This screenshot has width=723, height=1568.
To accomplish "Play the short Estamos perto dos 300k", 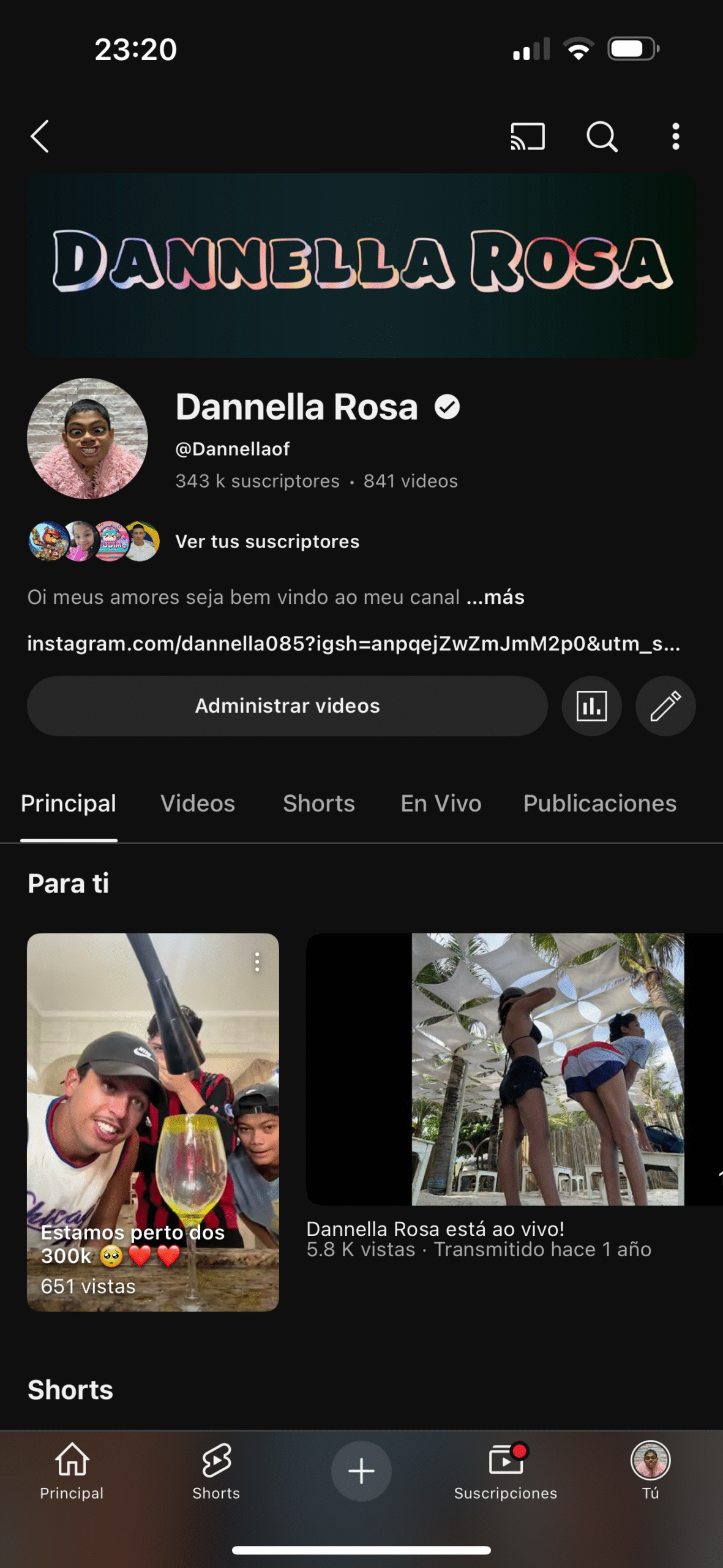I will point(152,1102).
